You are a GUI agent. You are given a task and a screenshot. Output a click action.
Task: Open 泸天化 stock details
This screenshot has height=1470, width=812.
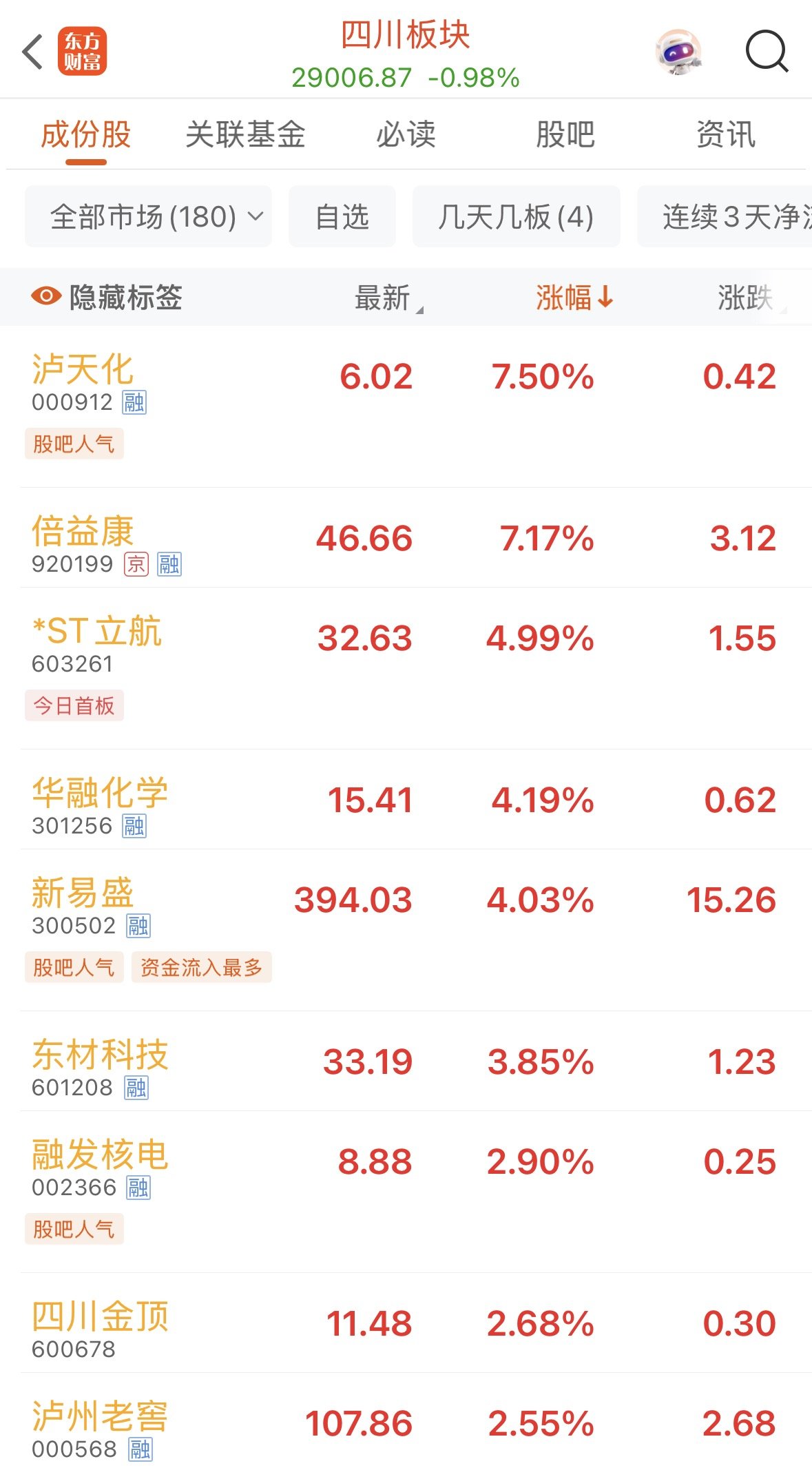point(83,371)
